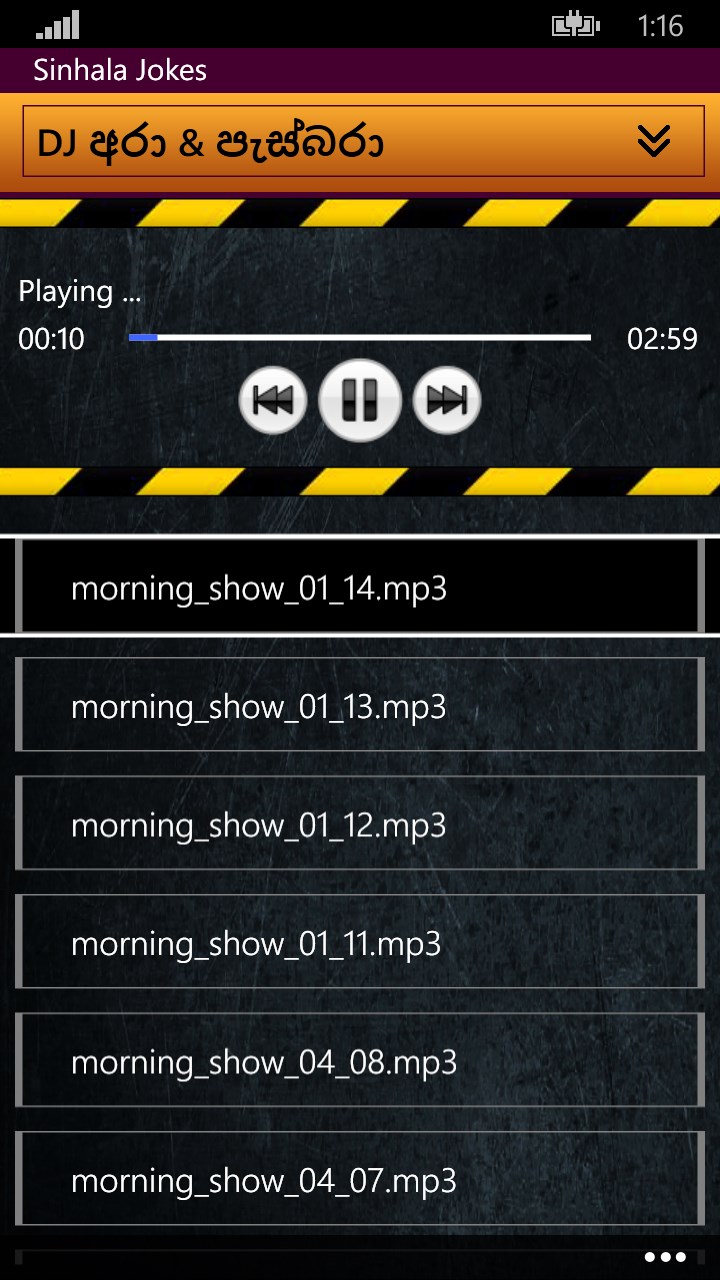
Task: Open the app bar more options dots
Action: [x=665, y=1257]
